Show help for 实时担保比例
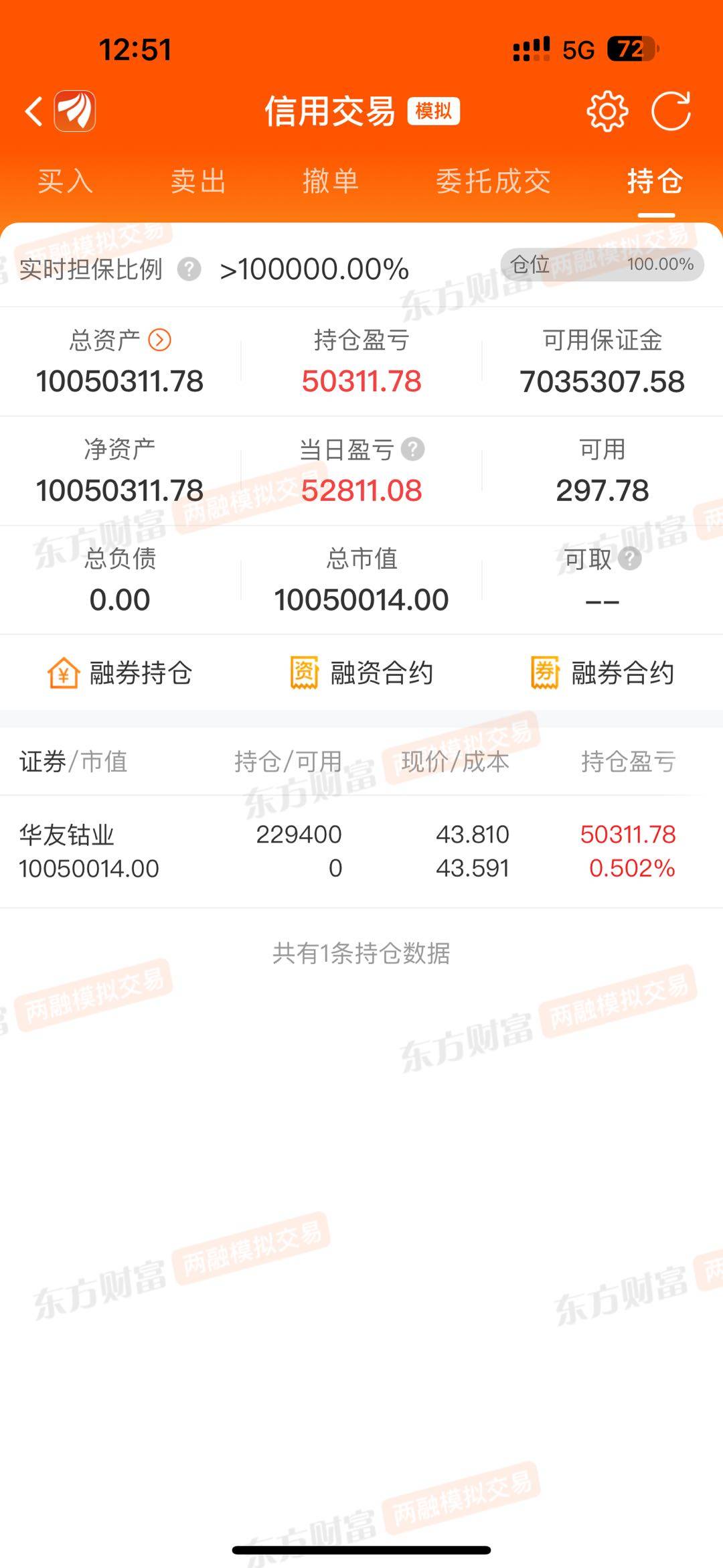This screenshot has width=723, height=1568. click(189, 269)
